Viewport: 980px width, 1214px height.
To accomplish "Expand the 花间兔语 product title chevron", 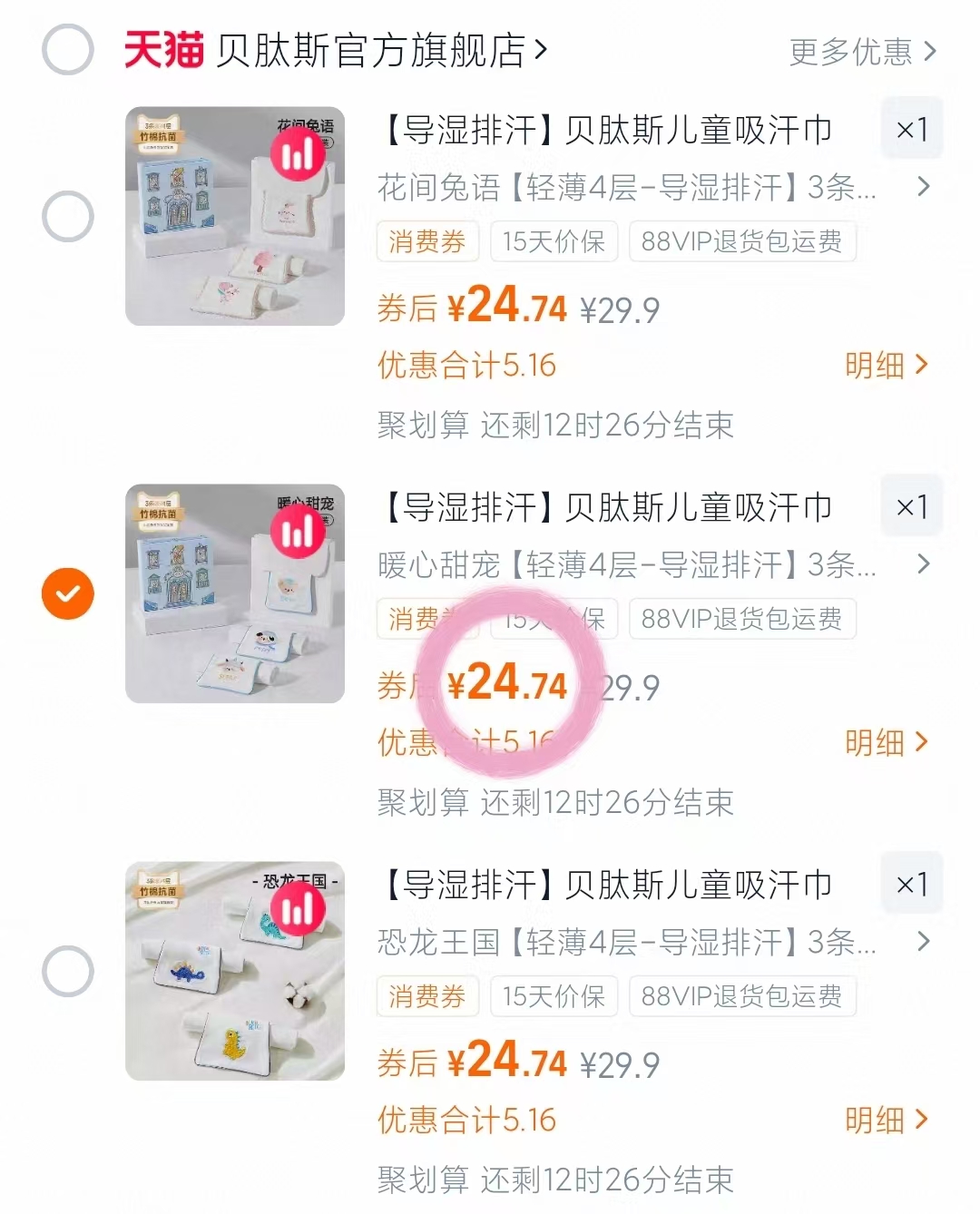I will coord(925,187).
